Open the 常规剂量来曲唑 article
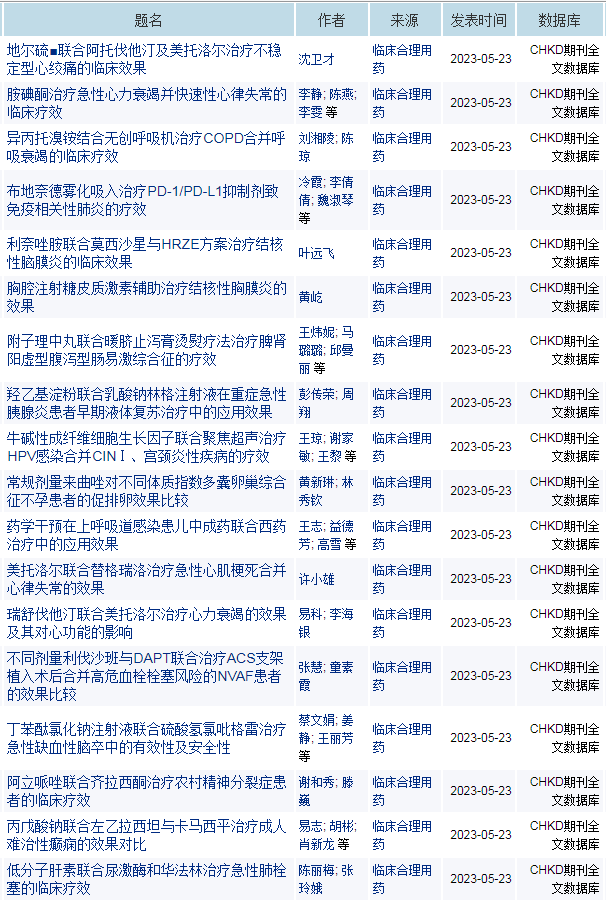606x904 pixels. point(146,491)
